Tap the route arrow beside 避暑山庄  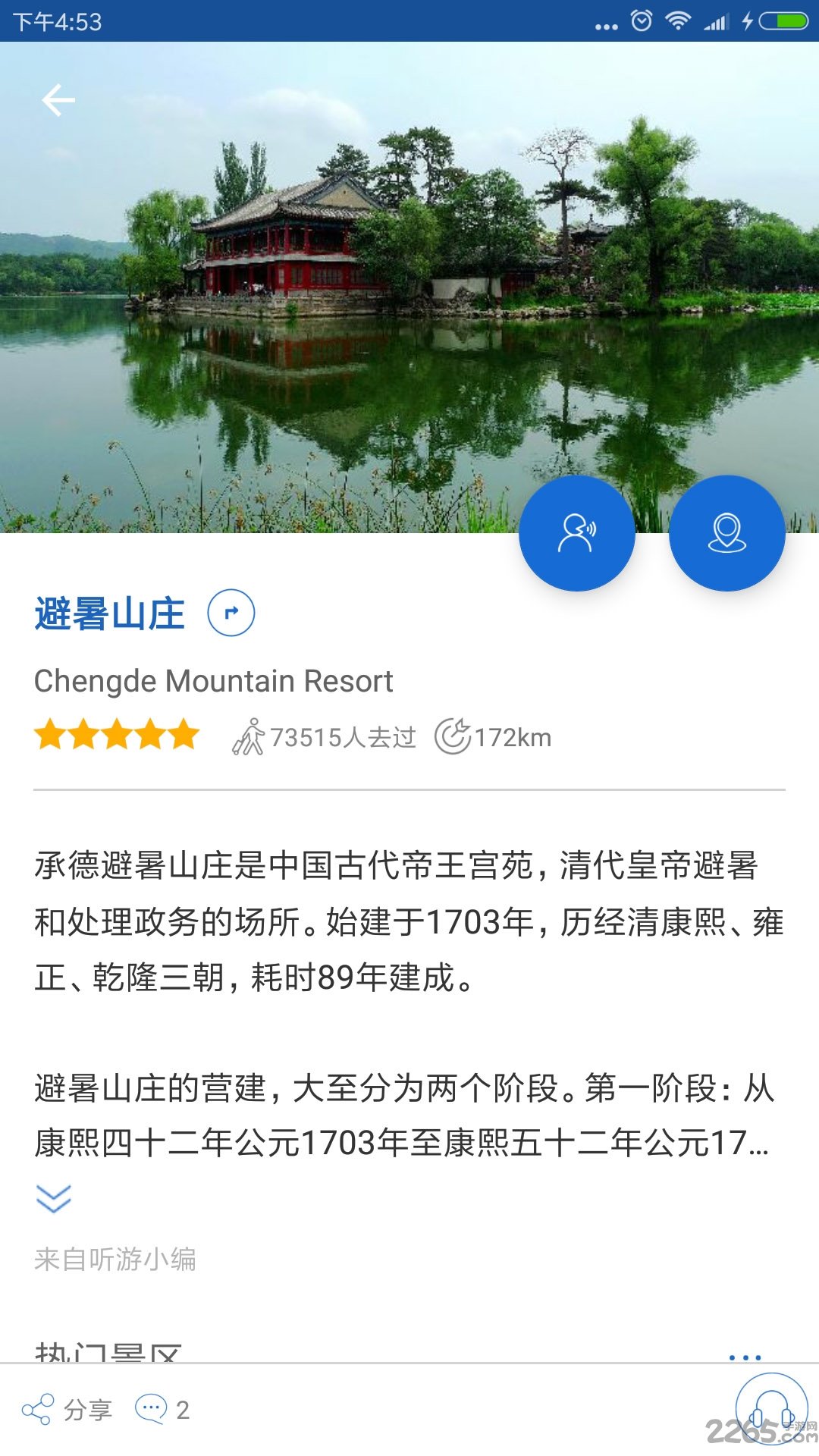coord(231,613)
